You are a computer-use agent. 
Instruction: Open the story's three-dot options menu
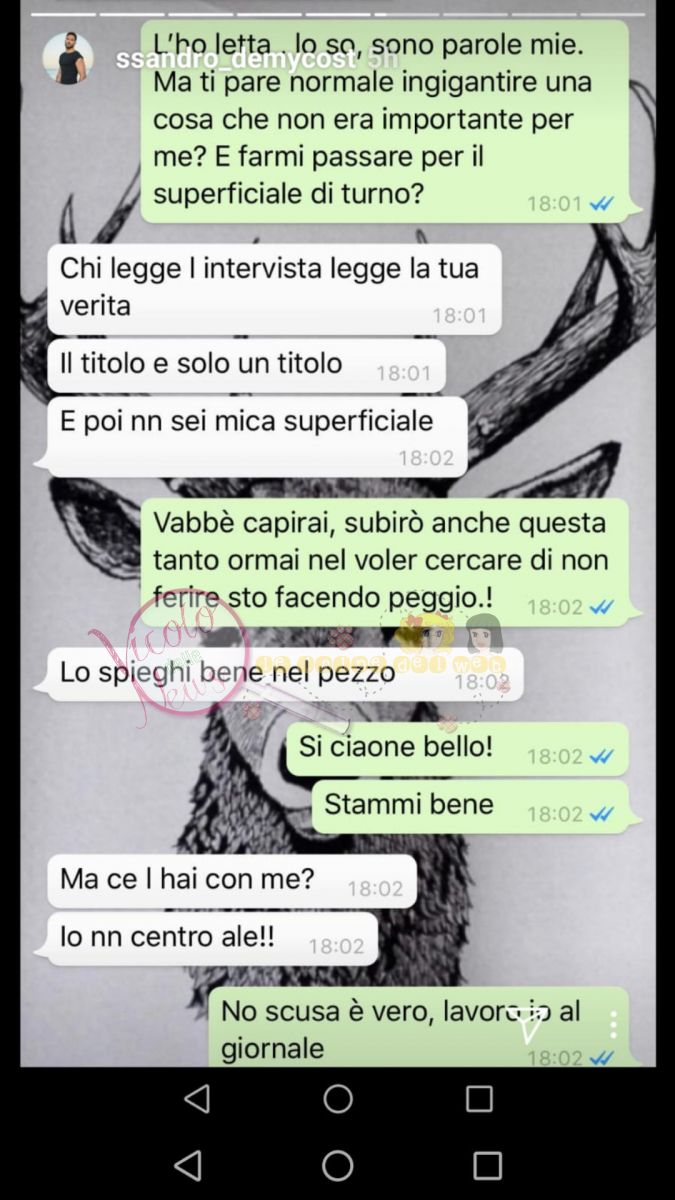(613, 1024)
